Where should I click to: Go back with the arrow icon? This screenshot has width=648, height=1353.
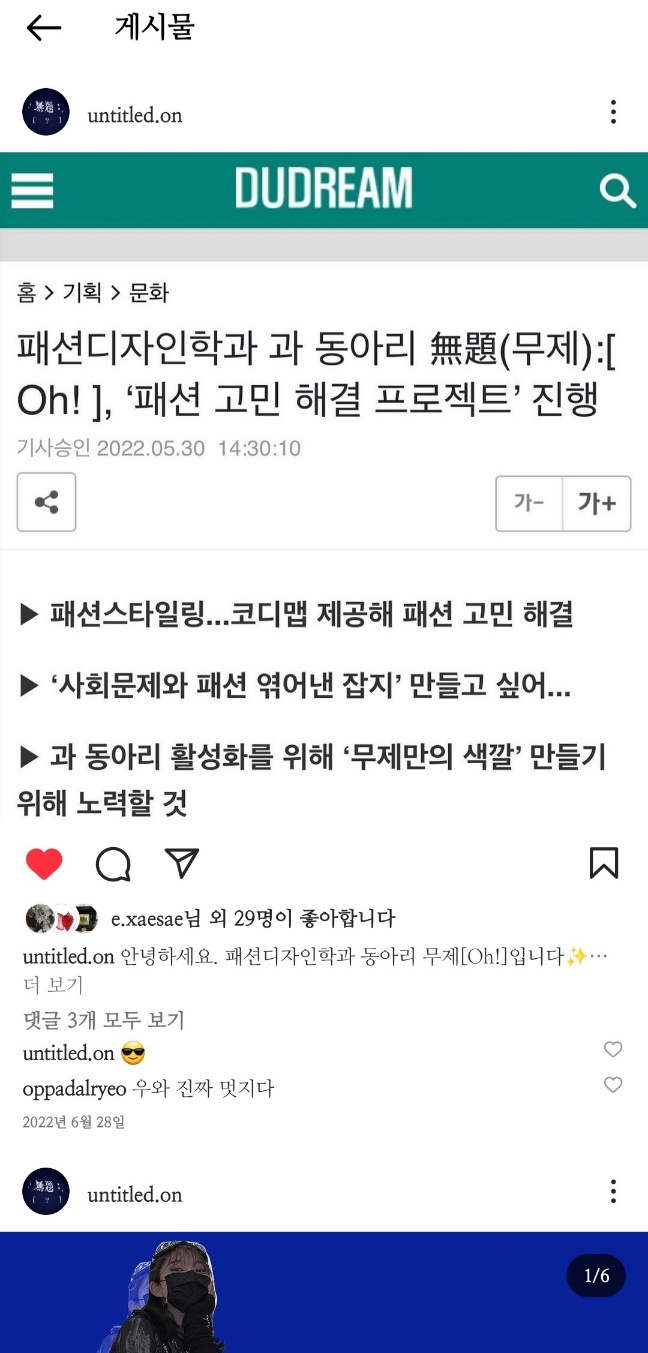click(x=43, y=29)
